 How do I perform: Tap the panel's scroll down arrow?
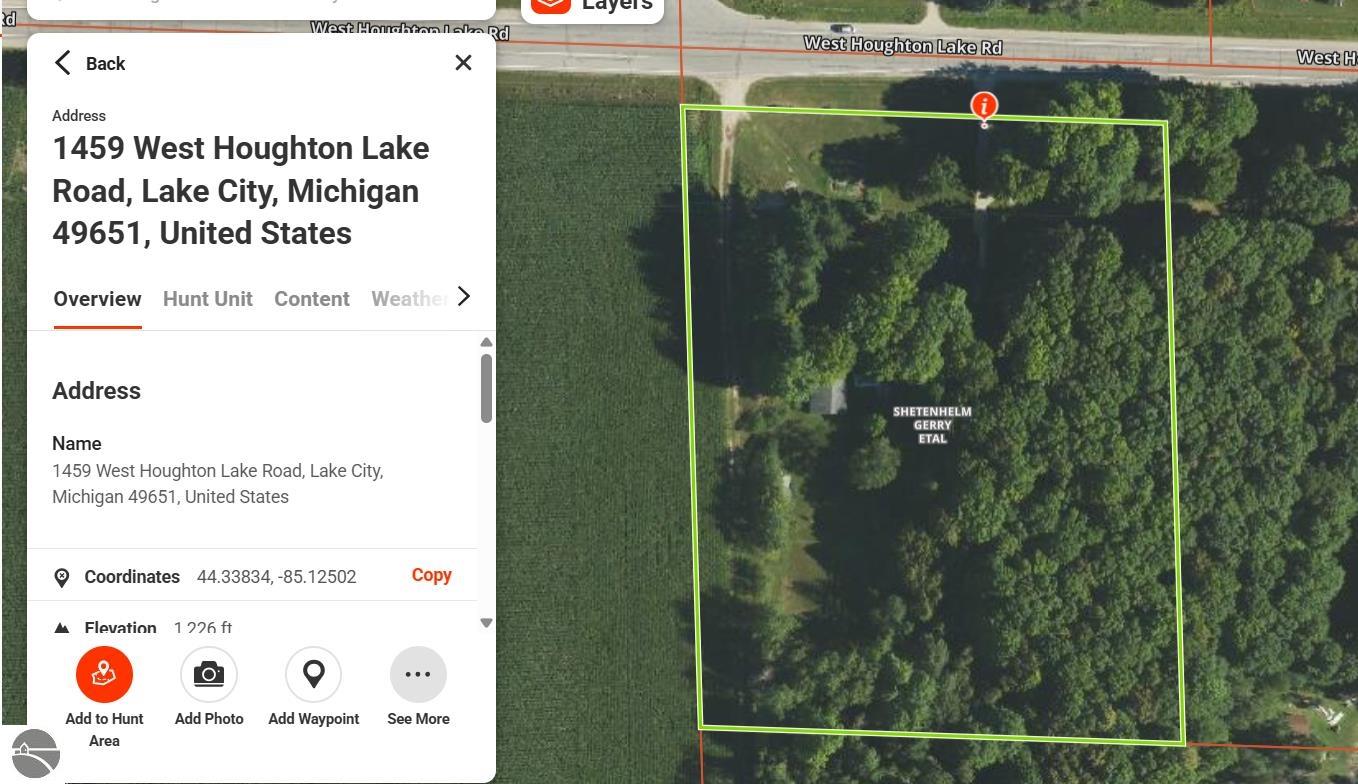pos(486,623)
